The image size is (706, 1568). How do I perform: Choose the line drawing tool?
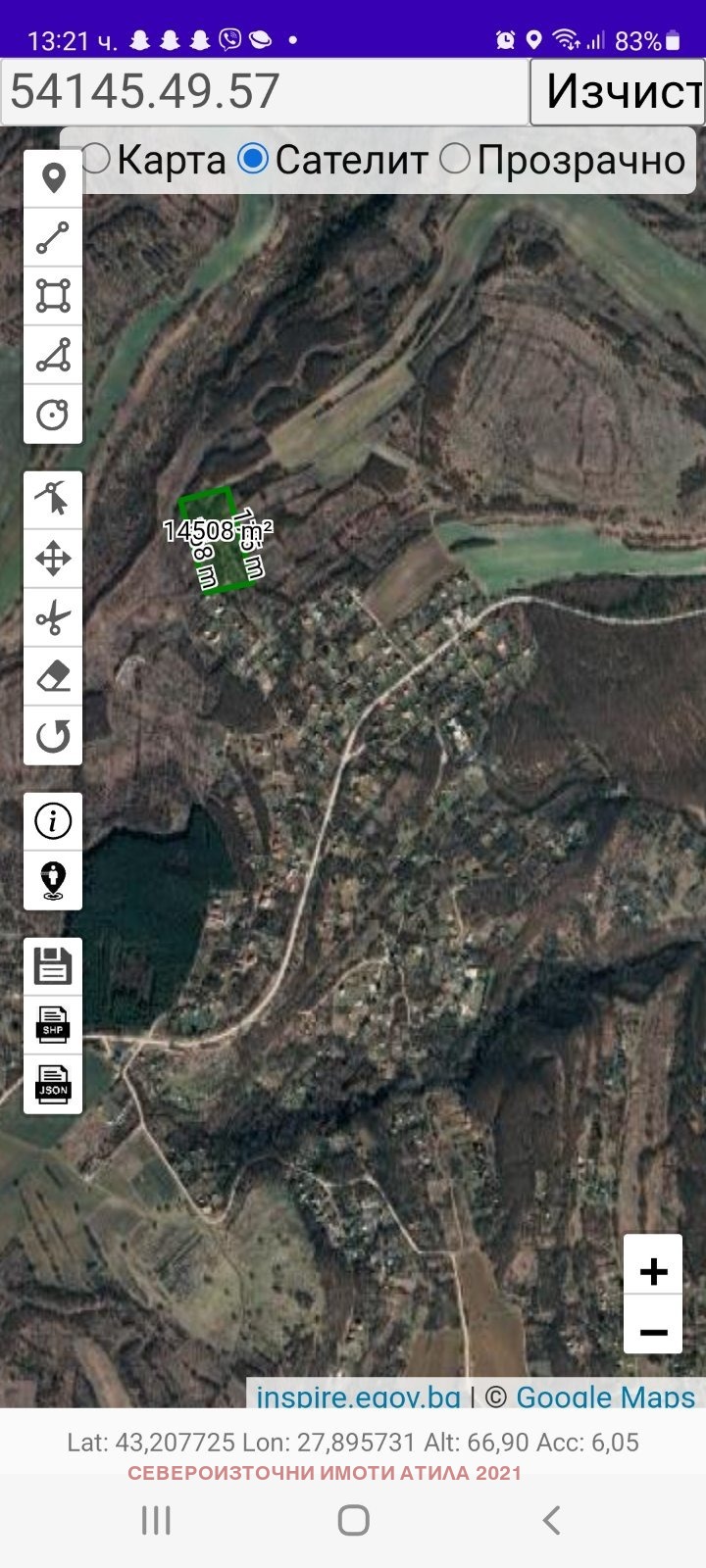(x=53, y=237)
